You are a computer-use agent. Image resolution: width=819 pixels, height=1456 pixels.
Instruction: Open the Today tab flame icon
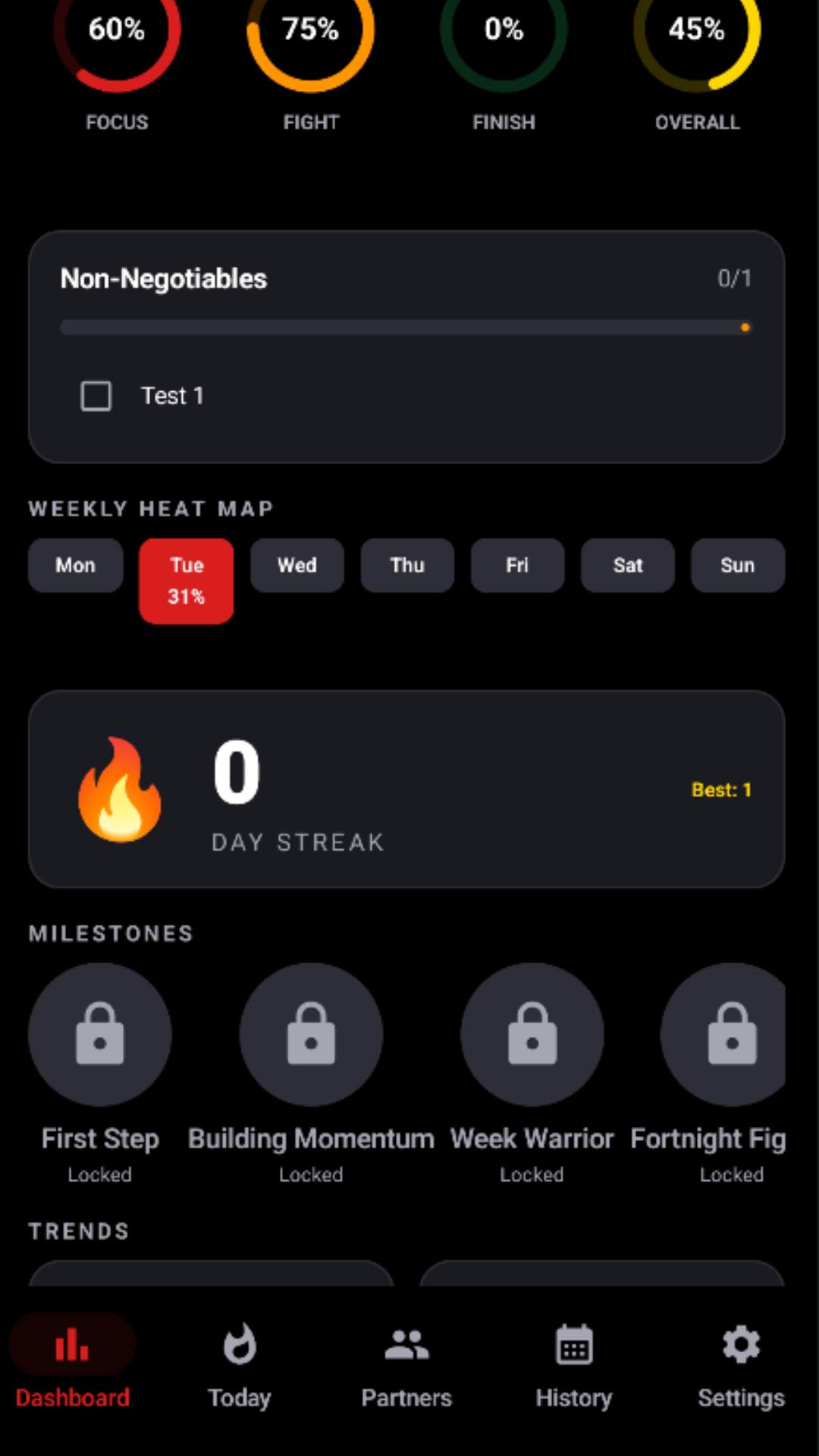click(x=239, y=1345)
